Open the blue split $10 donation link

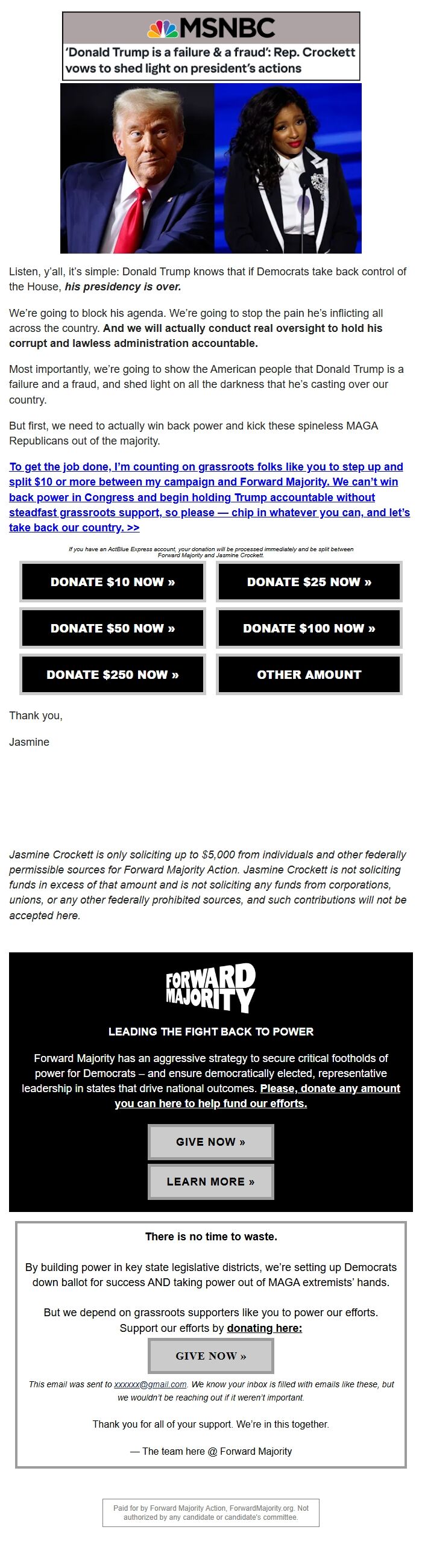[206, 497]
